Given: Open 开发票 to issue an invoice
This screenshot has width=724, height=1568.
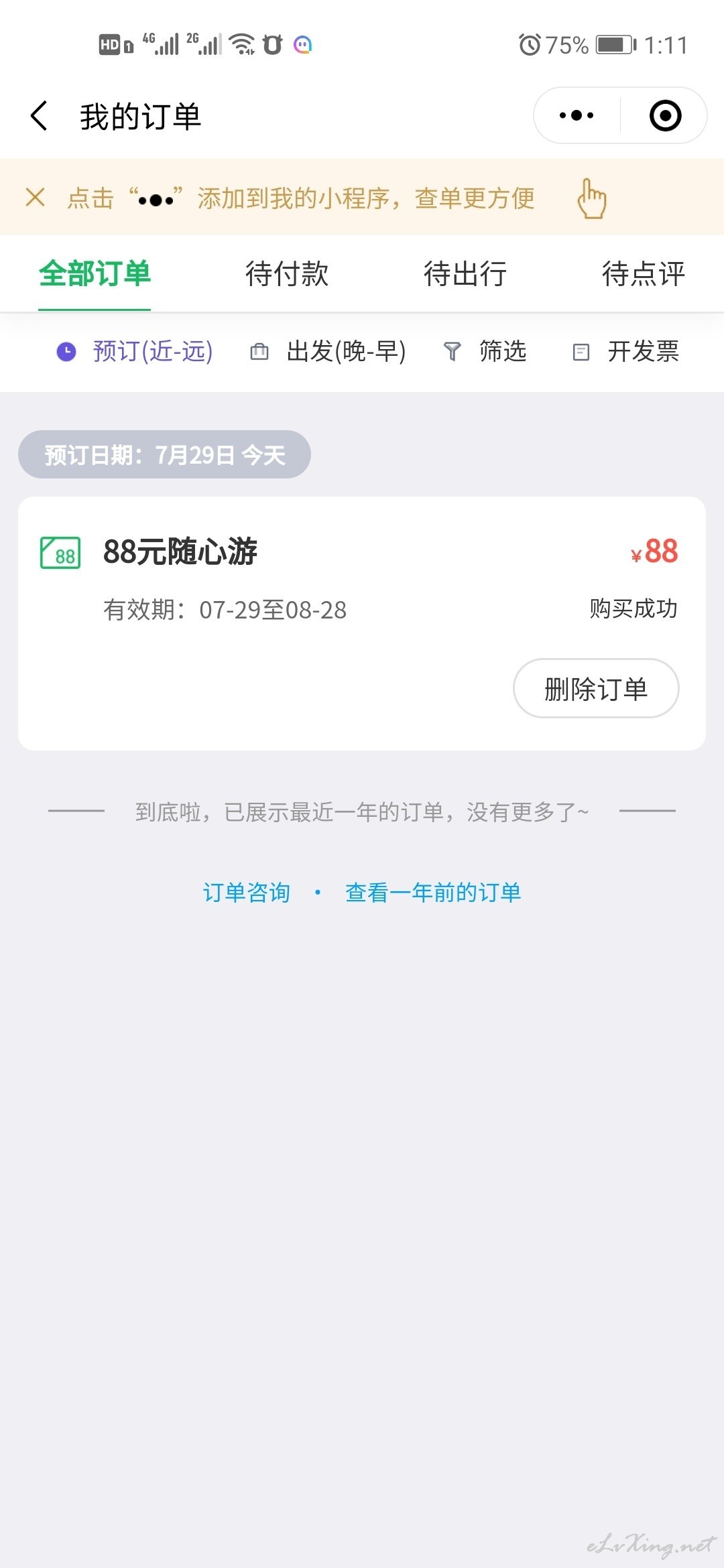Looking at the screenshot, I should 626,351.
